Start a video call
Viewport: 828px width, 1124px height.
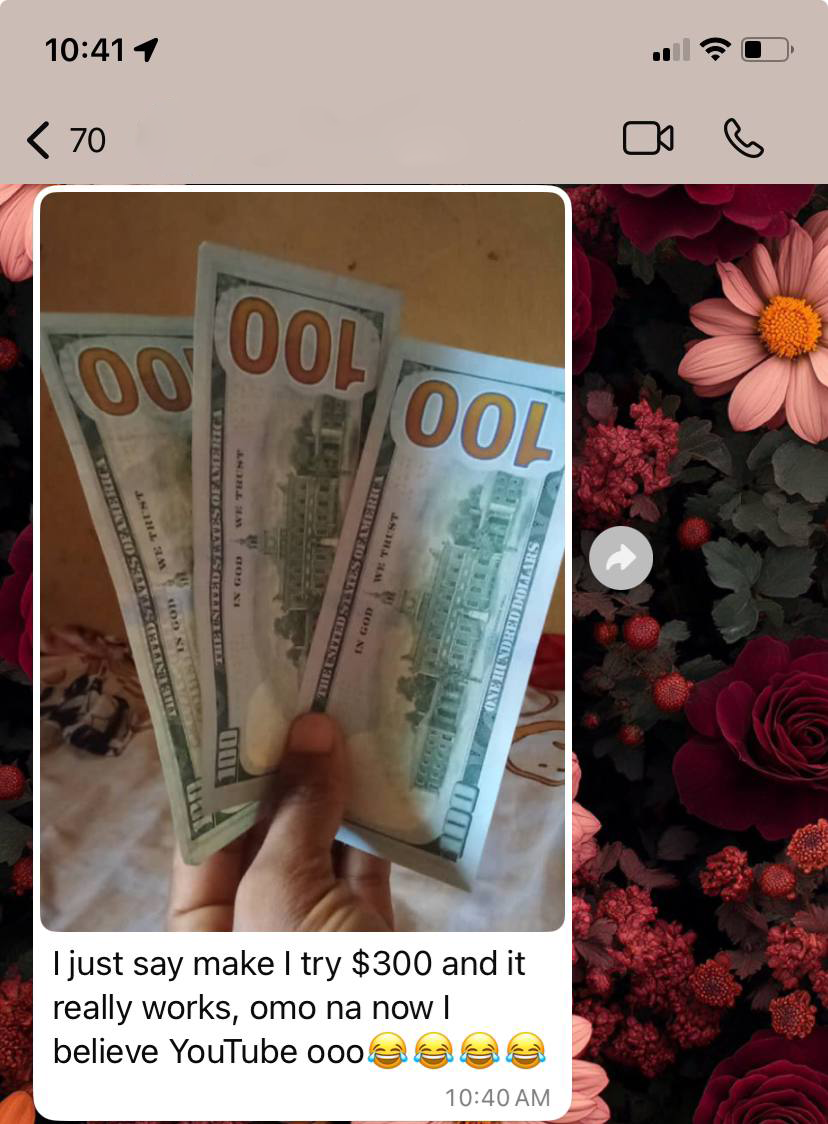coord(648,139)
